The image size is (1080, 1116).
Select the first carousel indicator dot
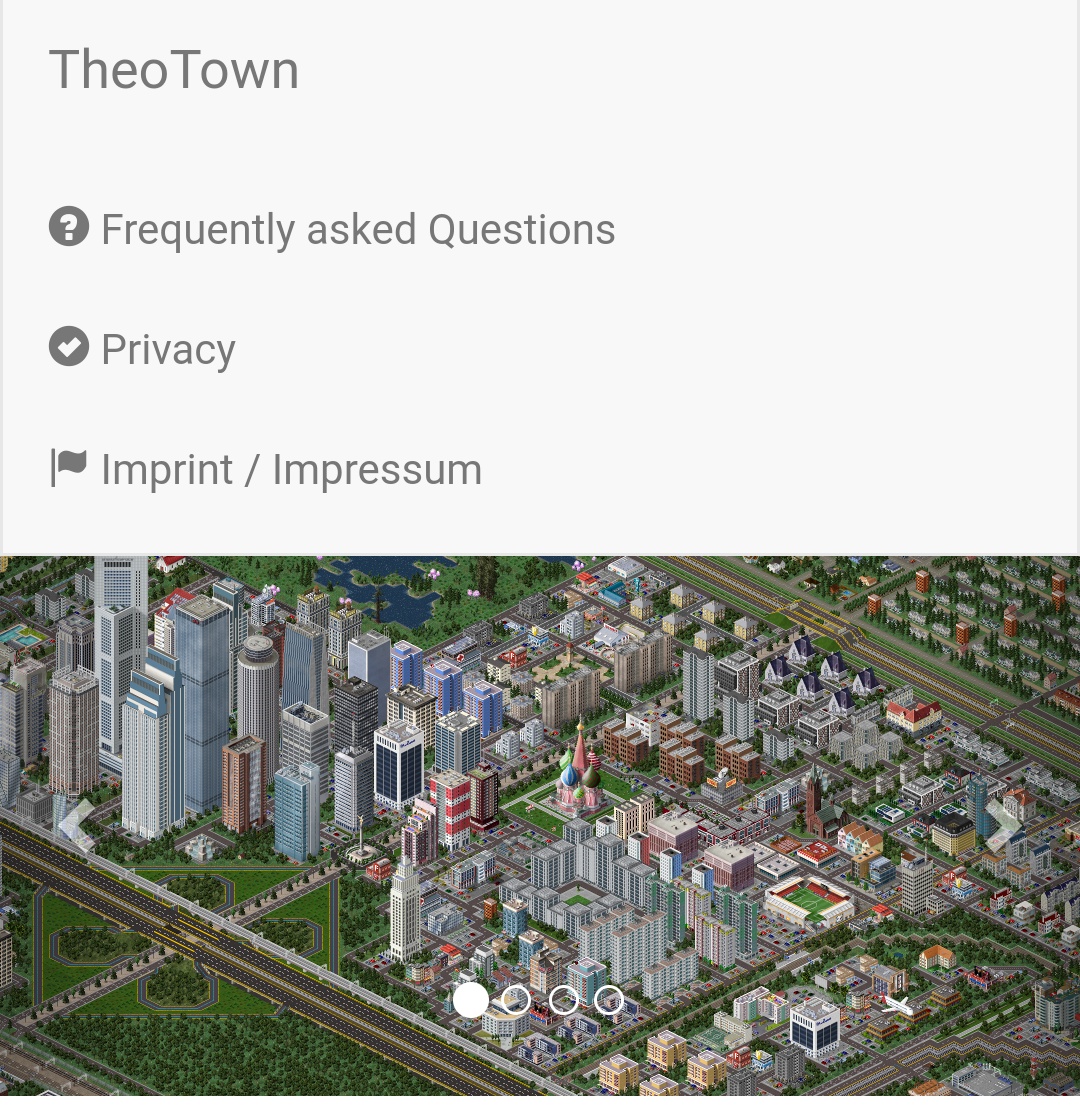coord(471,1000)
